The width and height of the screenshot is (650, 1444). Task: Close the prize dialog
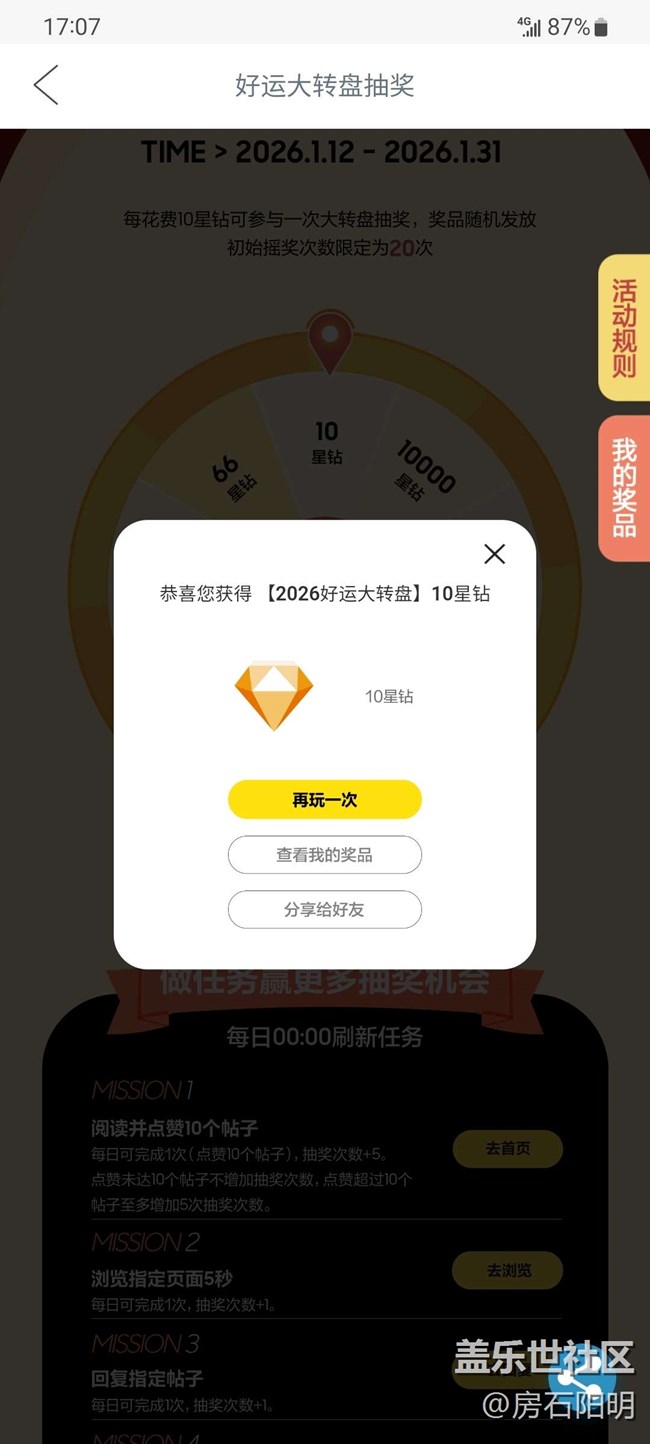click(x=494, y=554)
